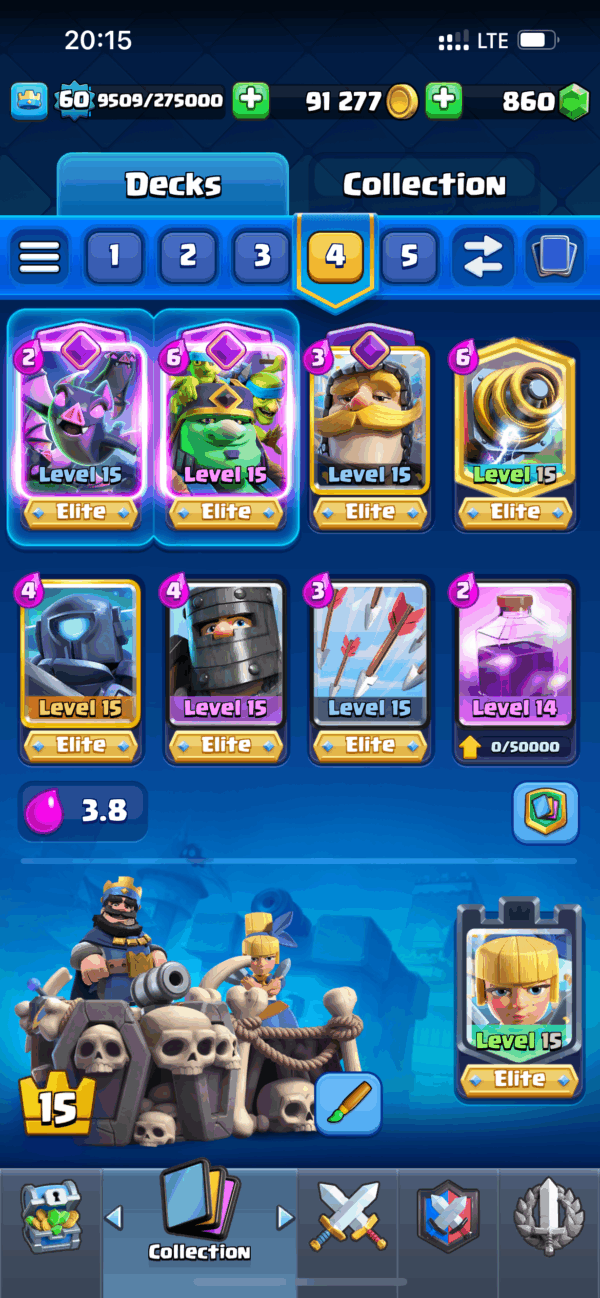Tap the green plus next to experience

pos(251,100)
